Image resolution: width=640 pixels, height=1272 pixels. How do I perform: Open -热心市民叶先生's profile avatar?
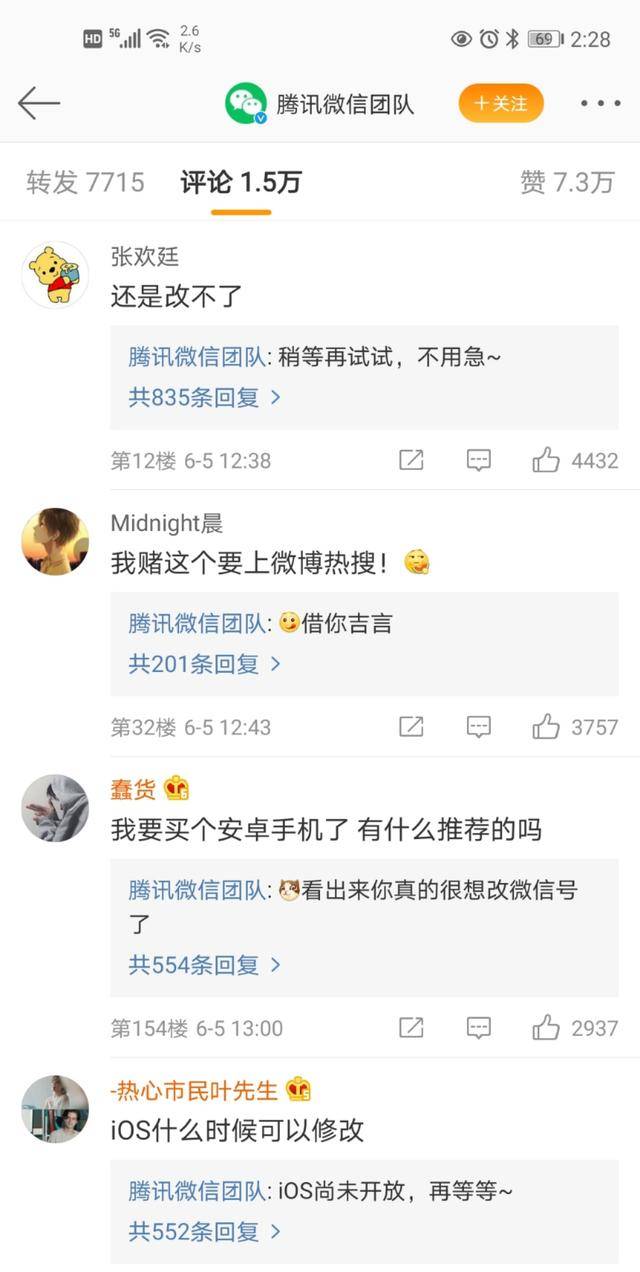[x=55, y=1109]
